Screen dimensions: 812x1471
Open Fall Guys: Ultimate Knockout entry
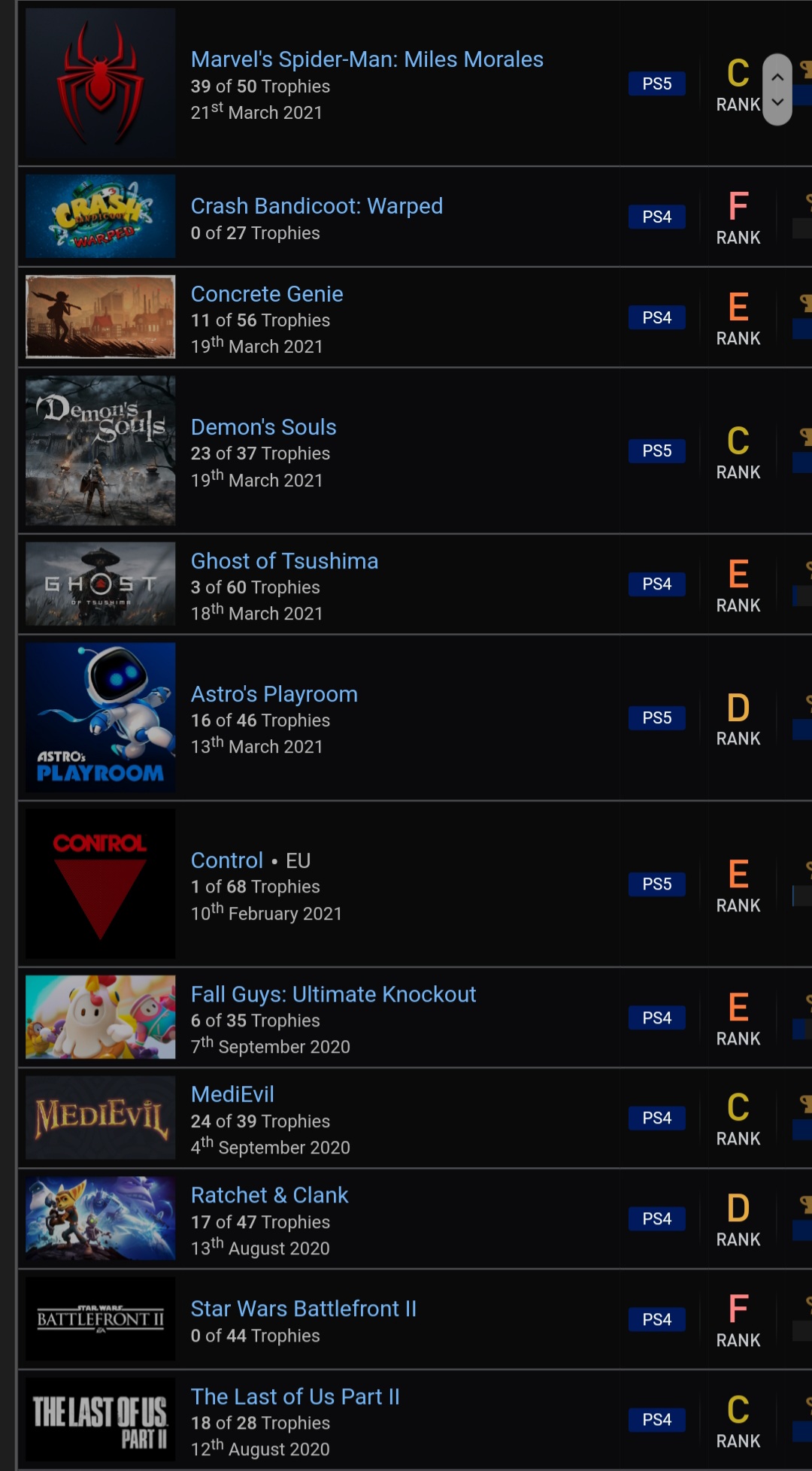(x=333, y=994)
